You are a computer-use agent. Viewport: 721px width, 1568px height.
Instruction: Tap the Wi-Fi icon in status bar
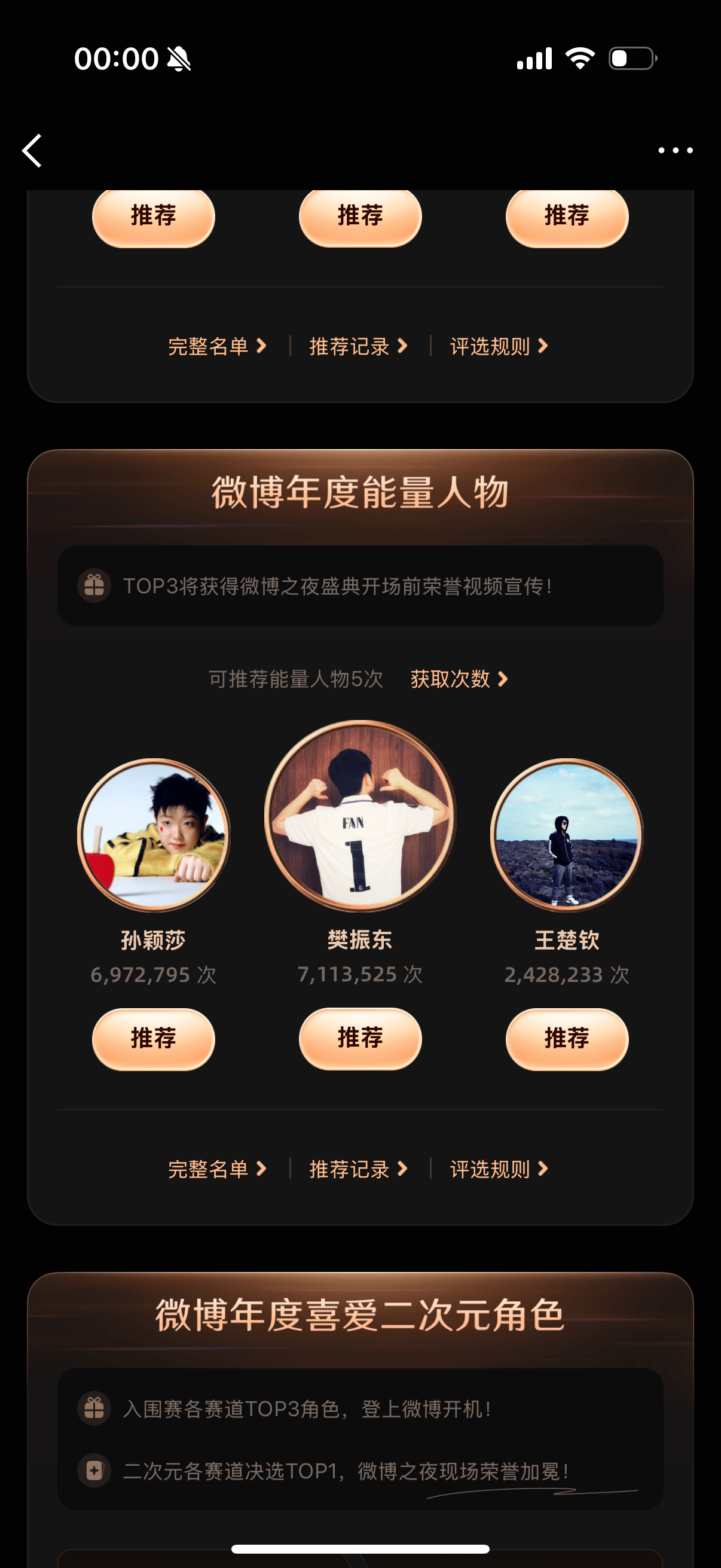579,59
